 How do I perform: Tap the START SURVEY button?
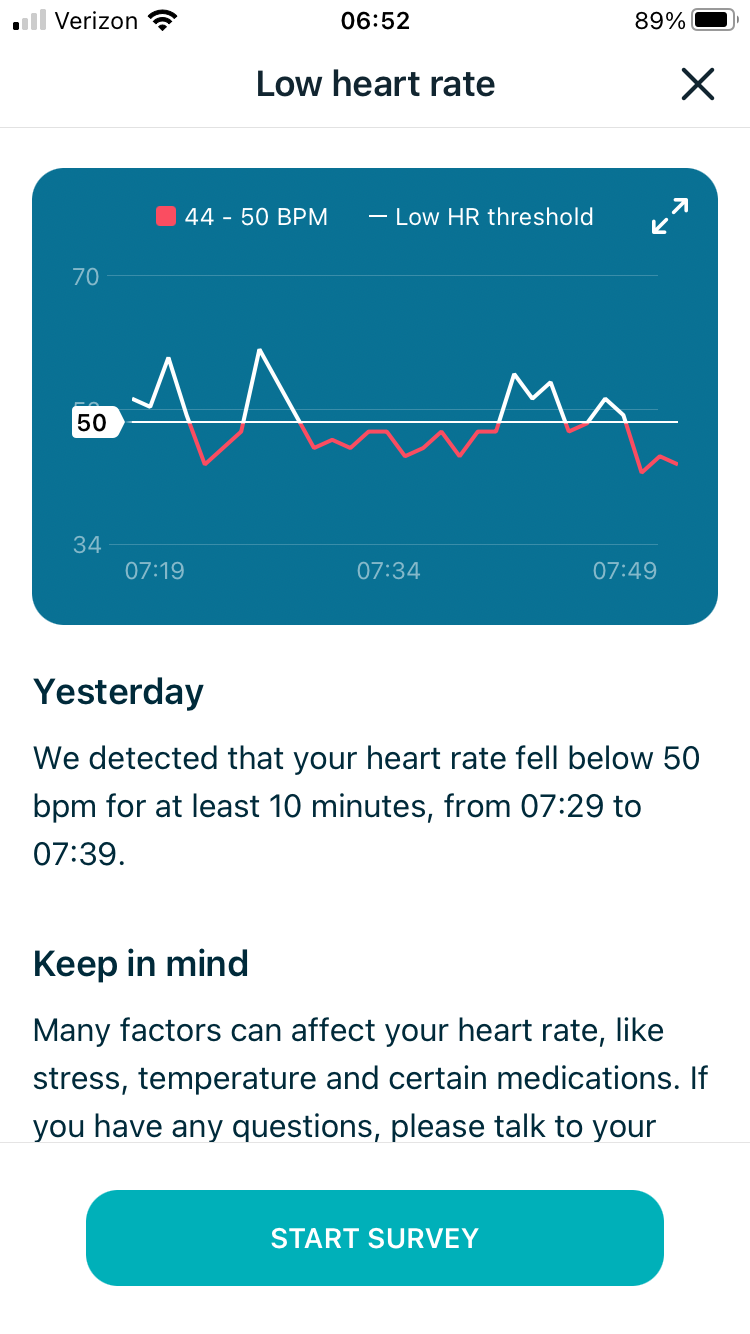pyautogui.click(x=375, y=1238)
